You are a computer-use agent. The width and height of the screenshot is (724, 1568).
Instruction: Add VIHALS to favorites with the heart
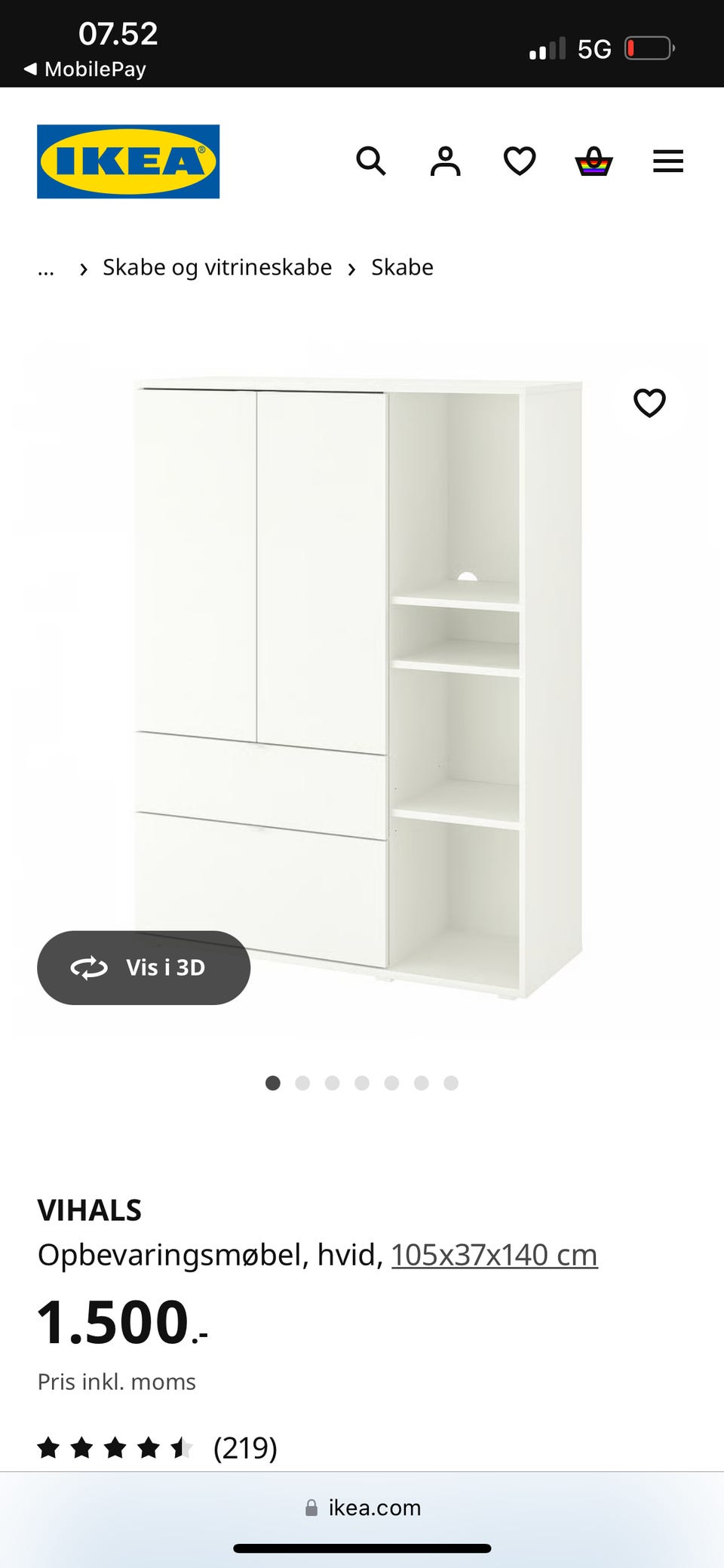coord(649,403)
